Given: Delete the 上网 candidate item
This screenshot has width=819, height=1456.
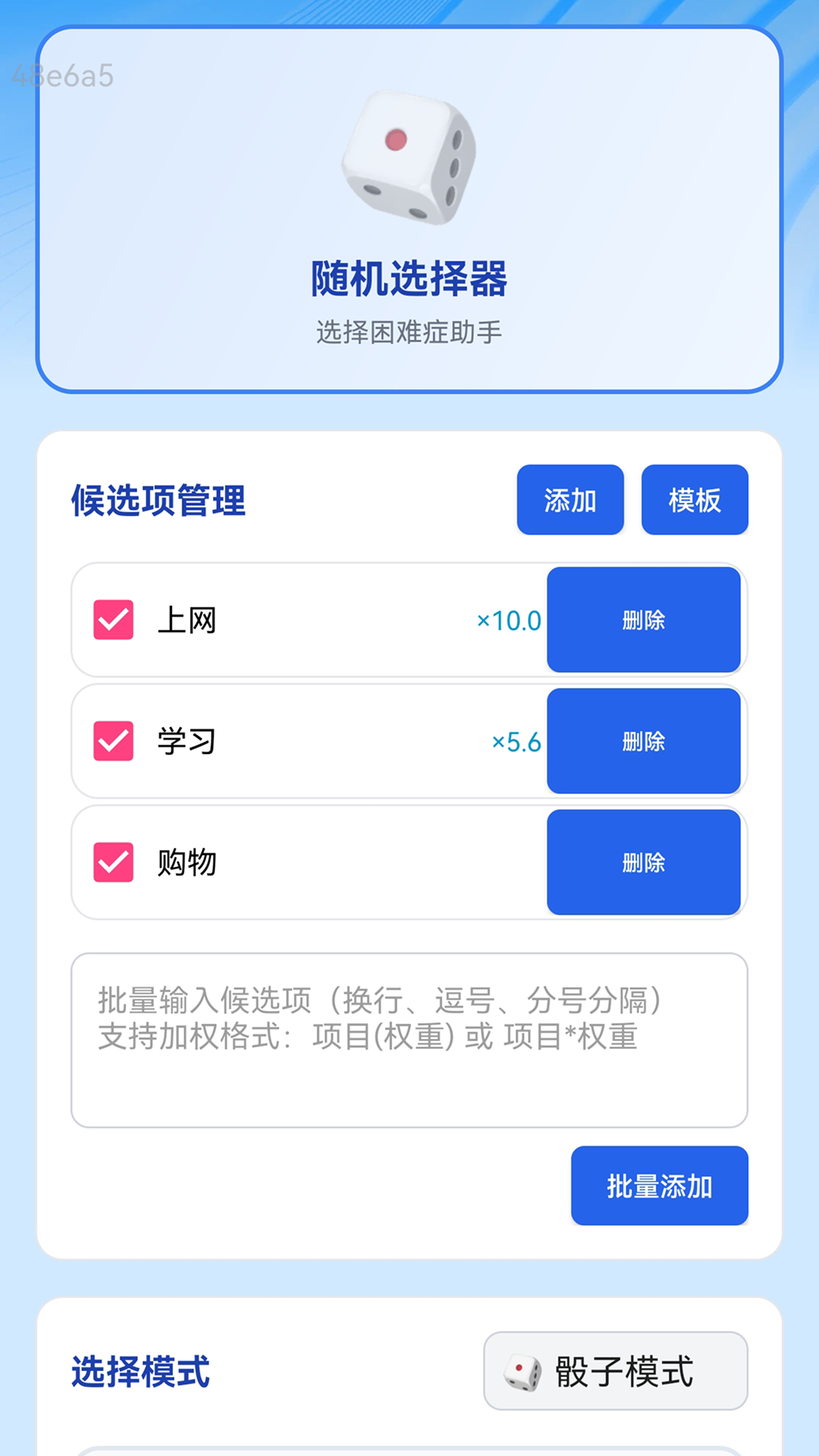Looking at the screenshot, I should 644,620.
